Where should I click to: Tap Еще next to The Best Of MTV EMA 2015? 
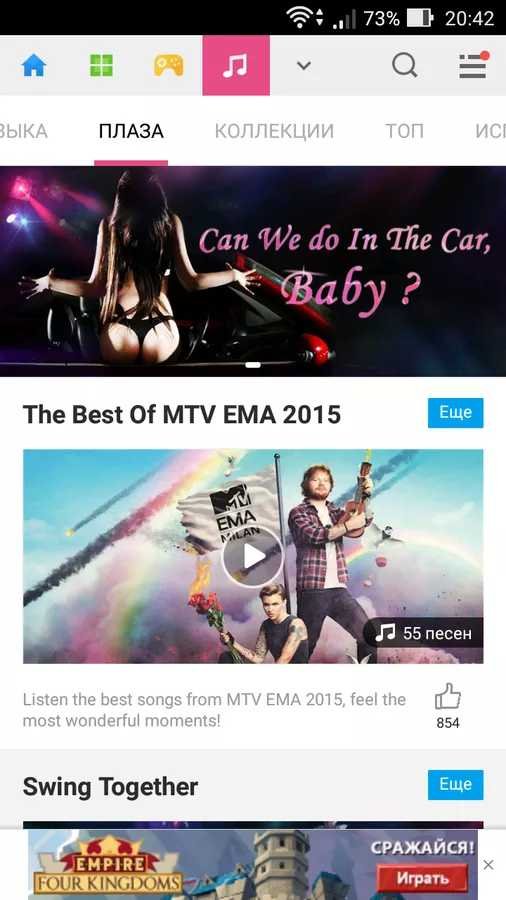[456, 413]
